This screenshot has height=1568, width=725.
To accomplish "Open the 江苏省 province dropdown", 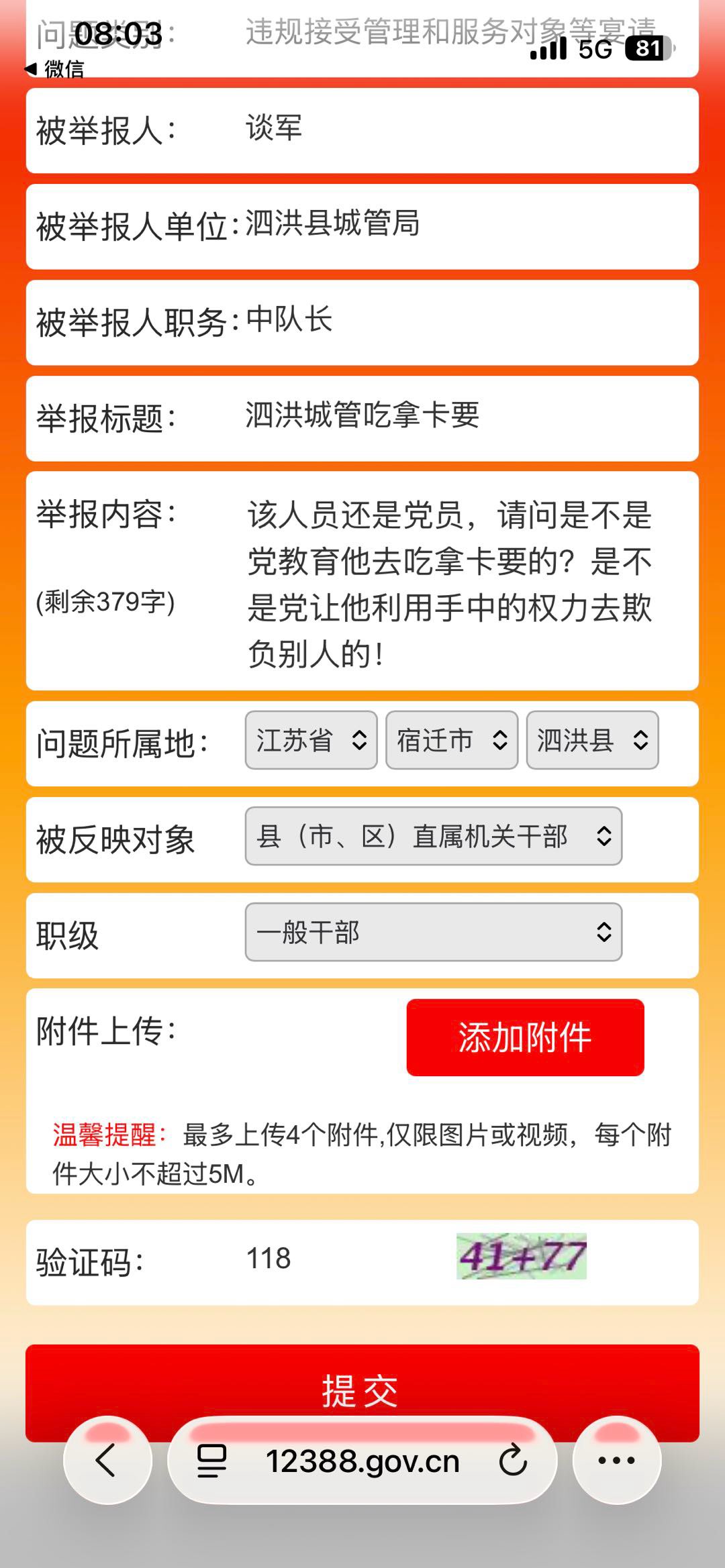I will [311, 740].
